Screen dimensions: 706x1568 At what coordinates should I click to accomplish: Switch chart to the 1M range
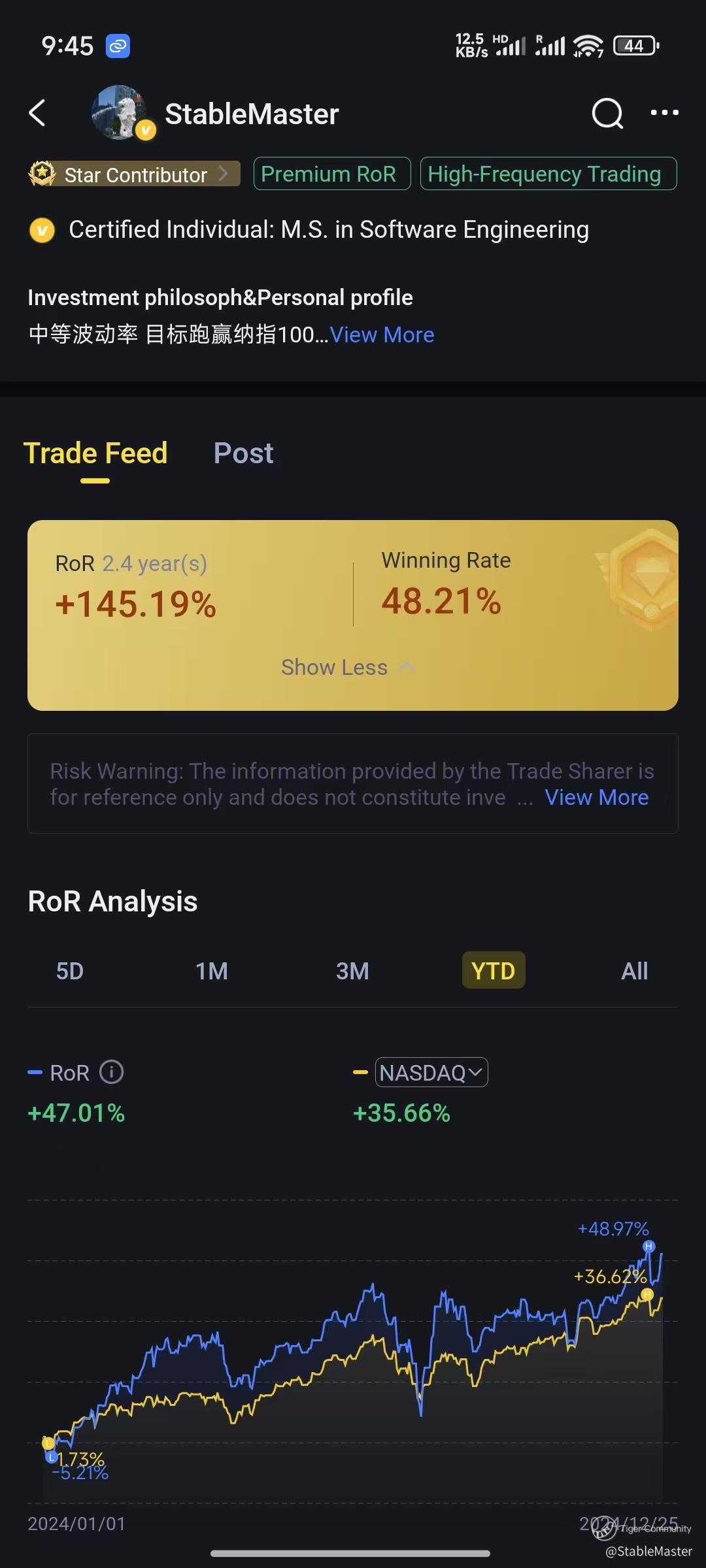pos(212,971)
